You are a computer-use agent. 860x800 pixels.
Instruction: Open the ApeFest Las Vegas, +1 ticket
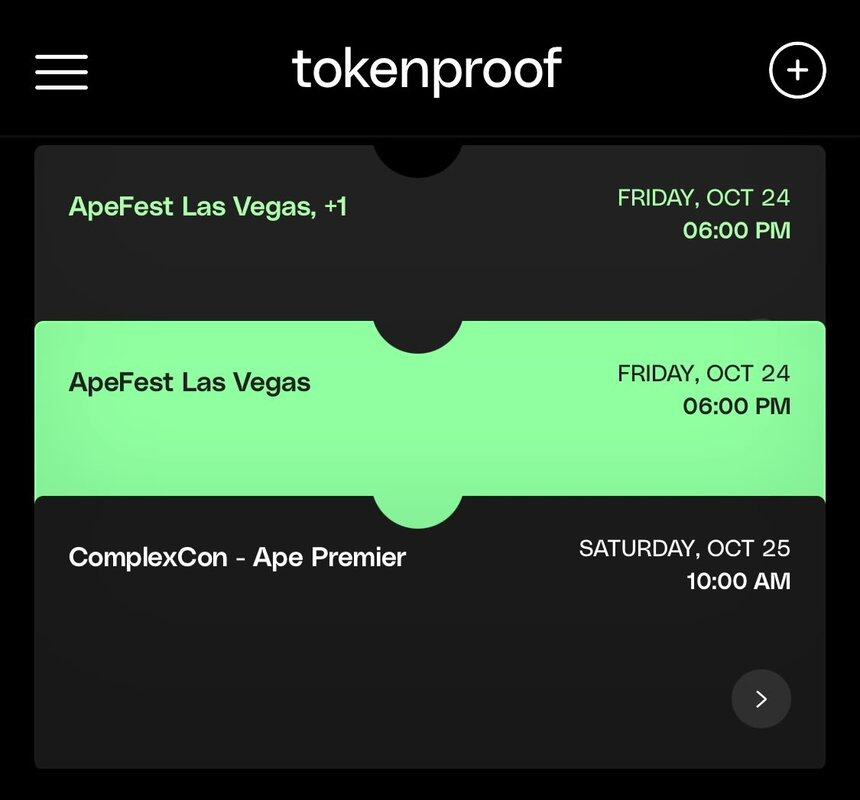pos(208,208)
